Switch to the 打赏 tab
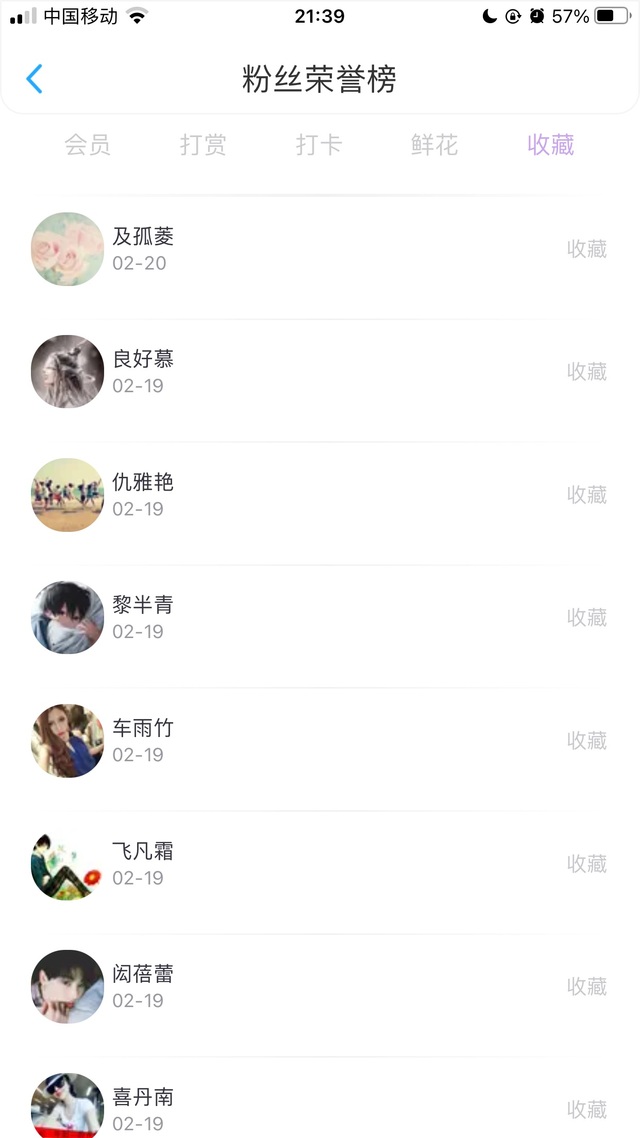The width and height of the screenshot is (640, 1138). tap(203, 145)
